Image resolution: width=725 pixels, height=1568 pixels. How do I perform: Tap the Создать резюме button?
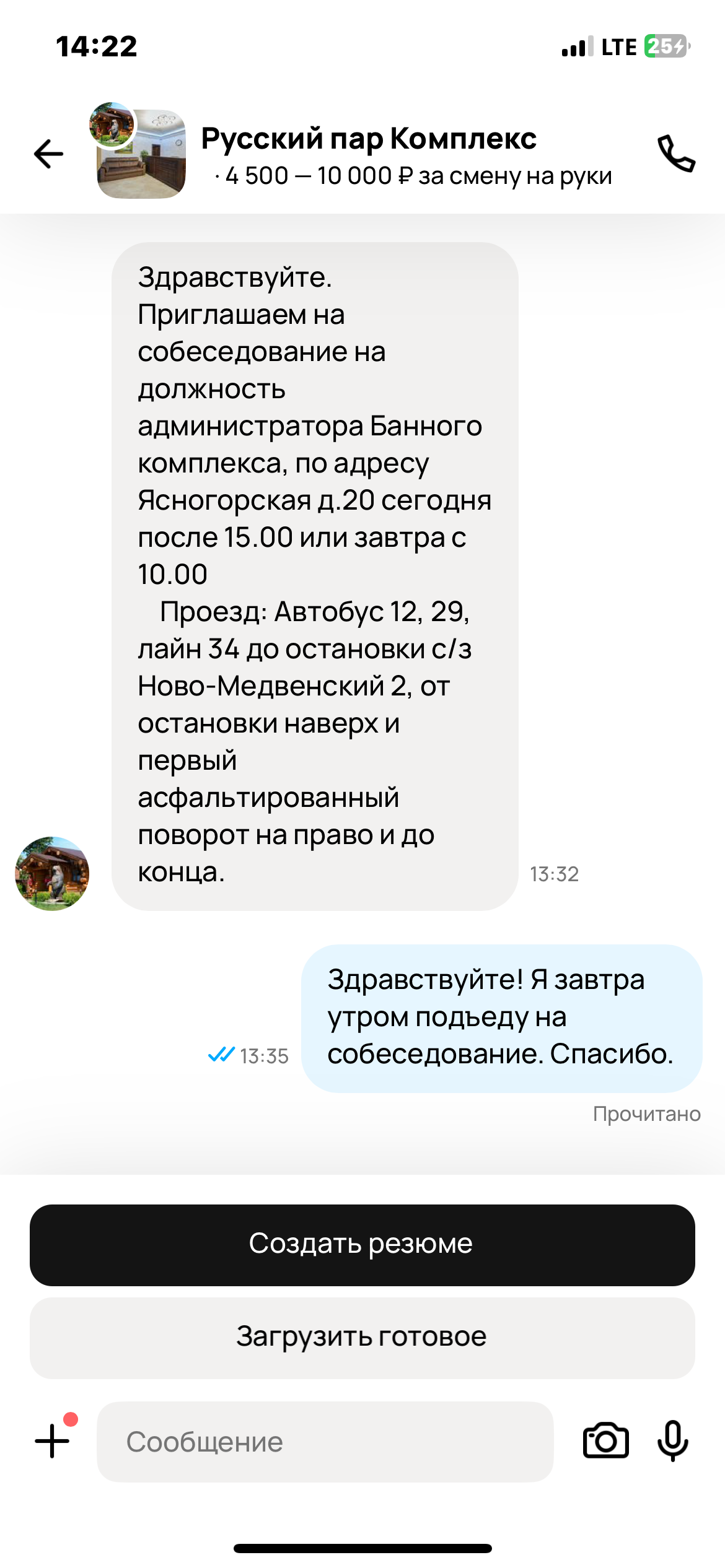click(362, 1245)
